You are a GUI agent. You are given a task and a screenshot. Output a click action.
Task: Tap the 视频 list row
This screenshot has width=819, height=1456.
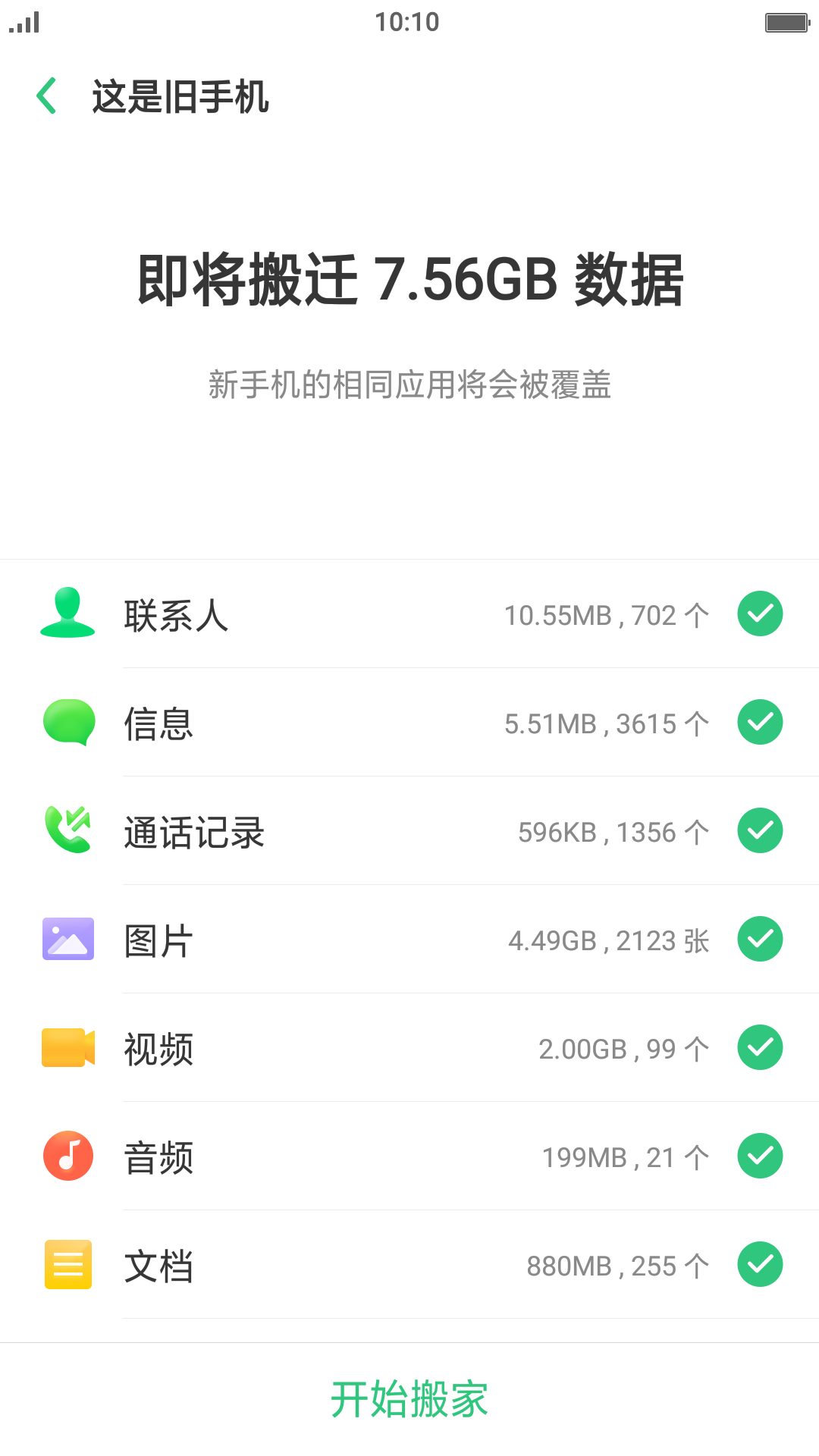[409, 1047]
